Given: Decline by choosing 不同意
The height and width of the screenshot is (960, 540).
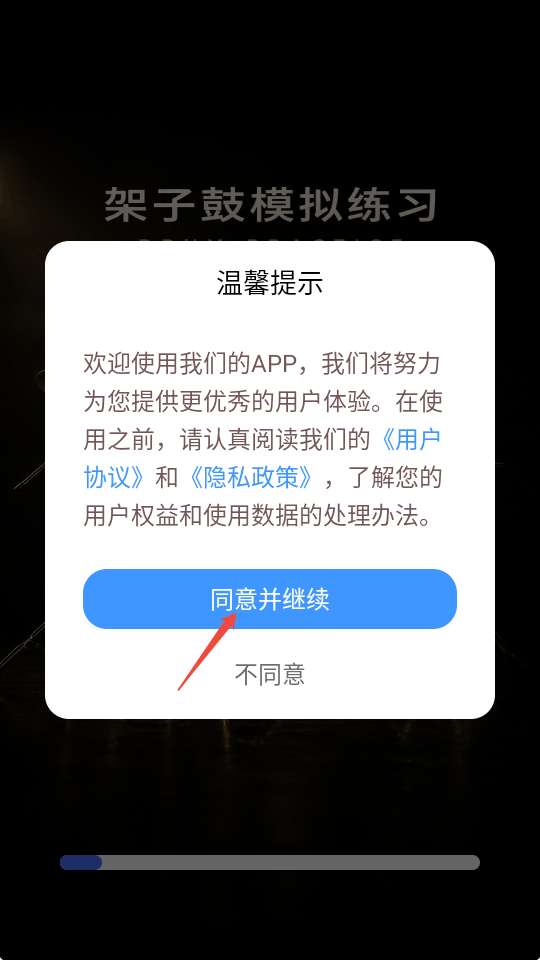Looking at the screenshot, I should (x=270, y=674).
